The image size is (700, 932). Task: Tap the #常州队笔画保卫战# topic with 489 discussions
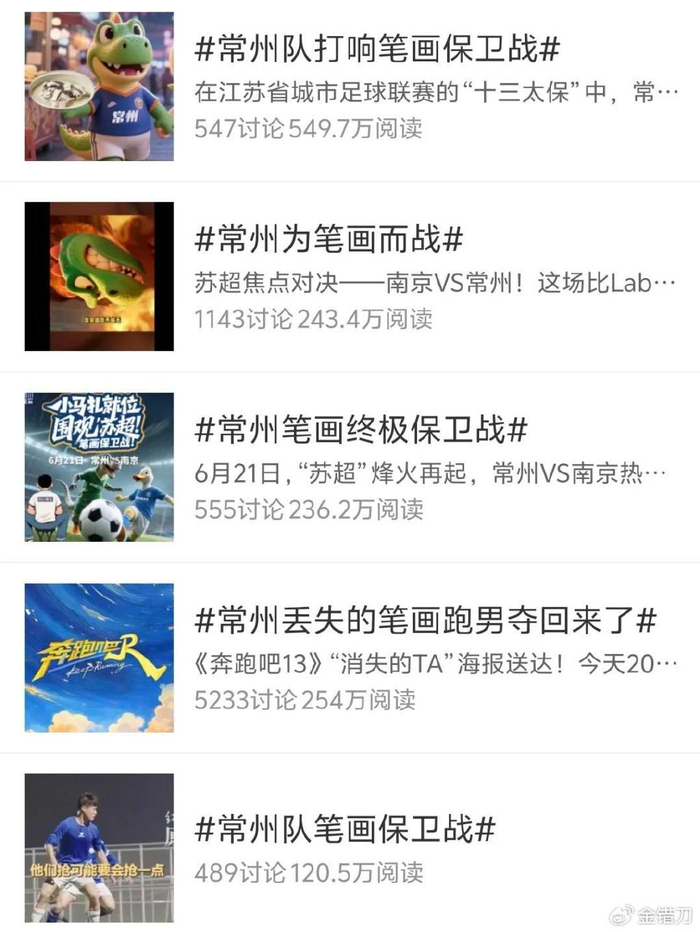pyautogui.click(x=345, y=828)
